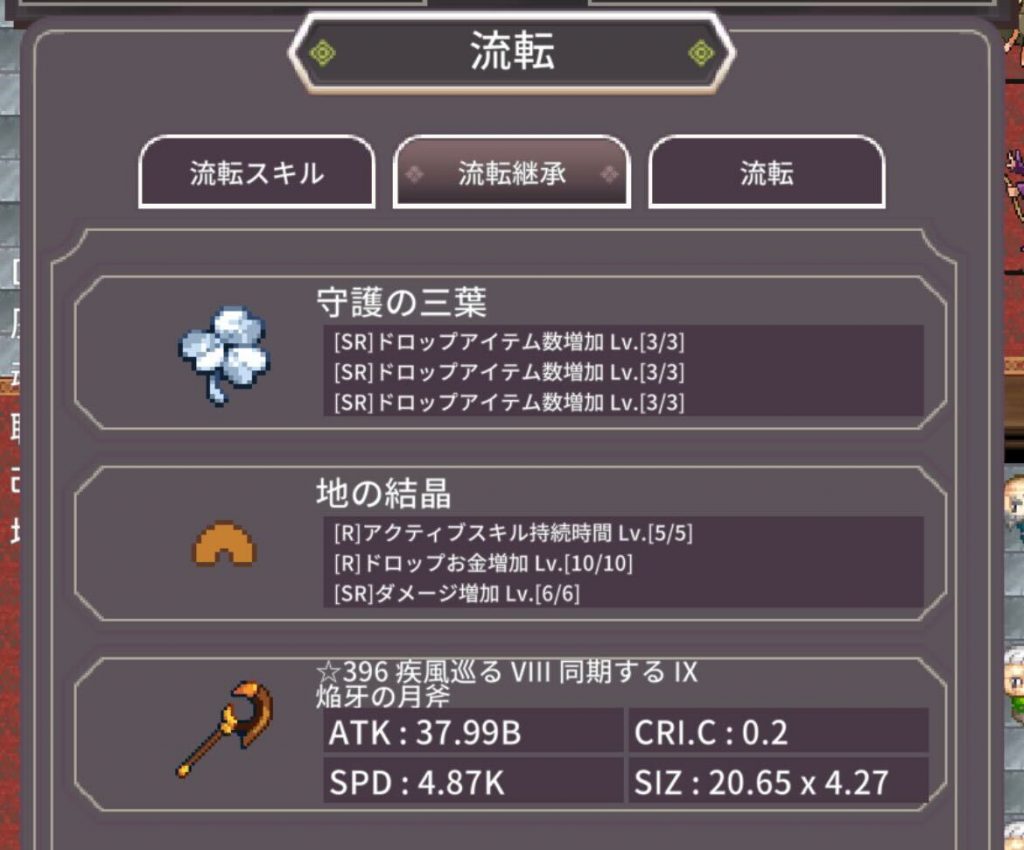This screenshot has width=1024, height=850.
Task: Select the 流転継承 tab
Action: click(512, 173)
